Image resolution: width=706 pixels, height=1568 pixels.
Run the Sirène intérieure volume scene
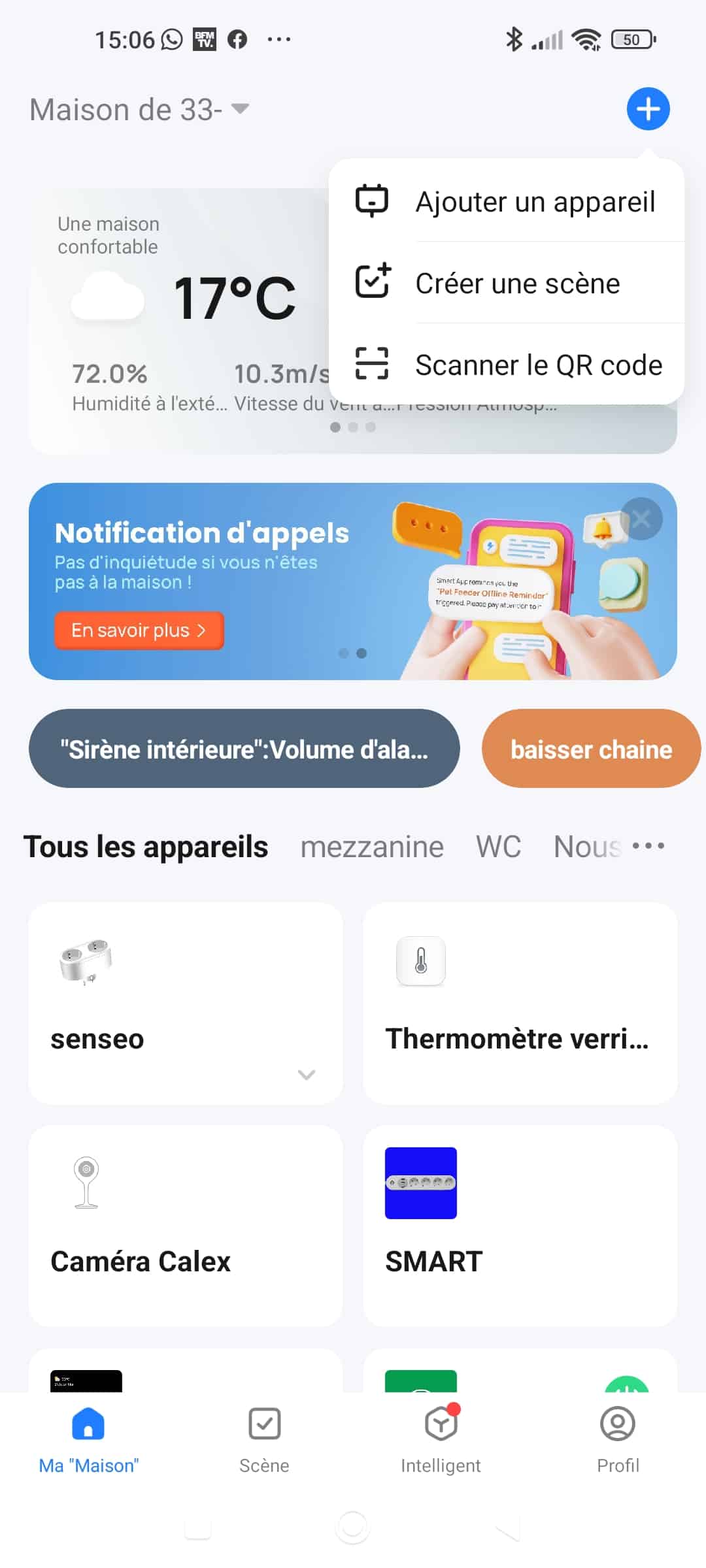(x=244, y=749)
